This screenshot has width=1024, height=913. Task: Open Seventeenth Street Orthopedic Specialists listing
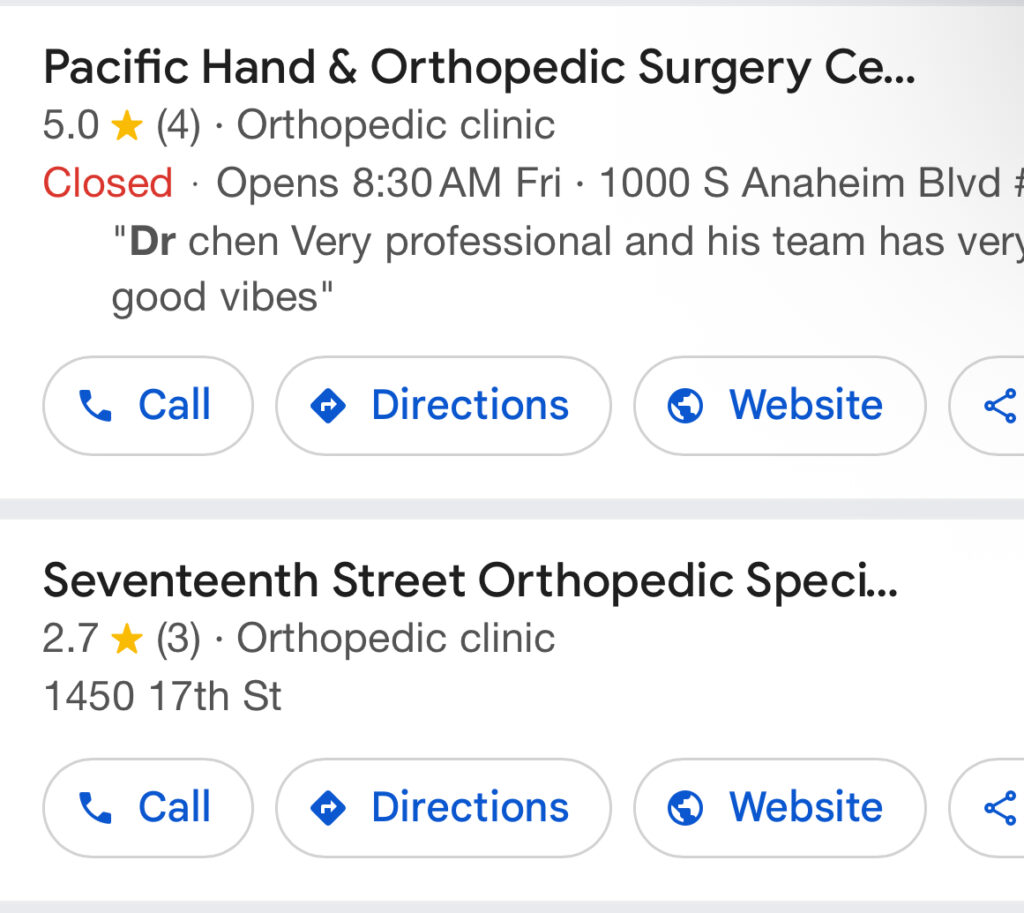coord(470,581)
